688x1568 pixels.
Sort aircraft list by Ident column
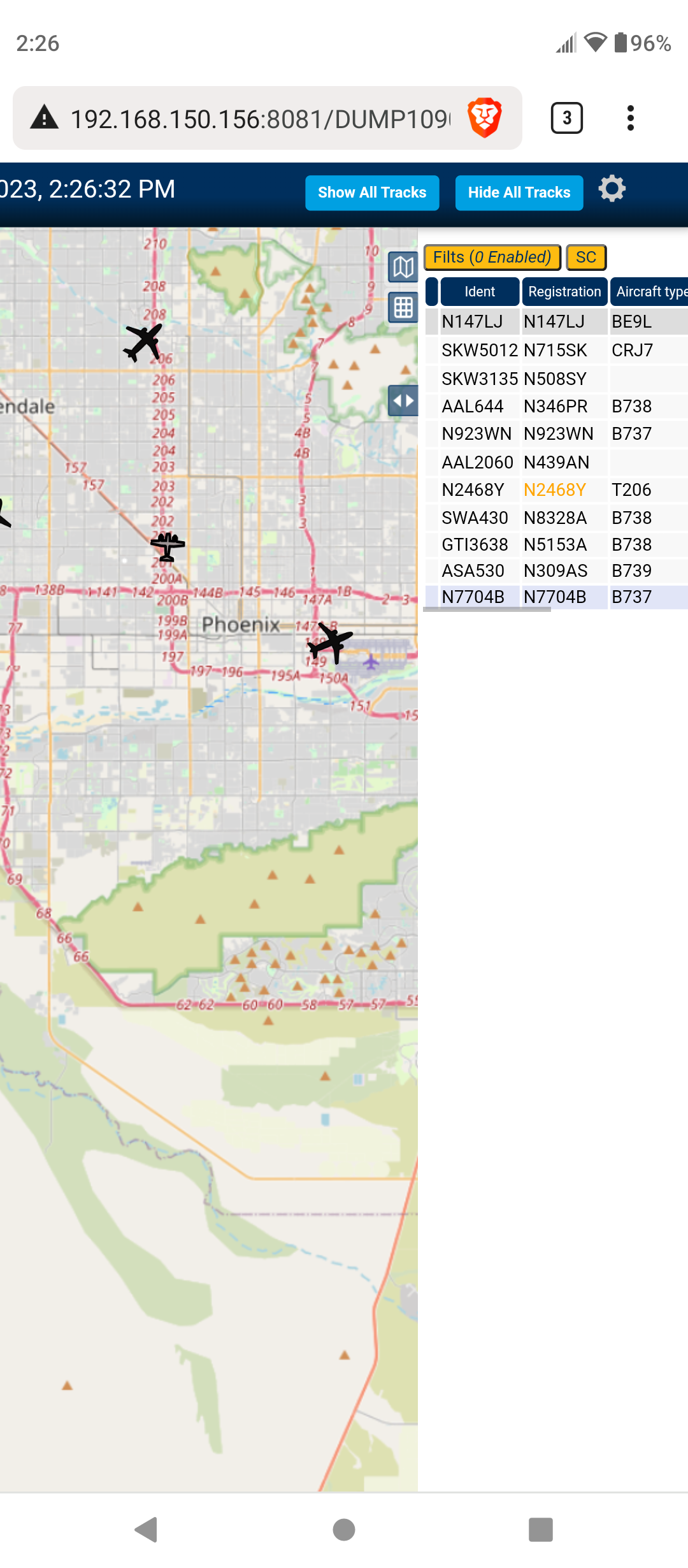[480, 292]
